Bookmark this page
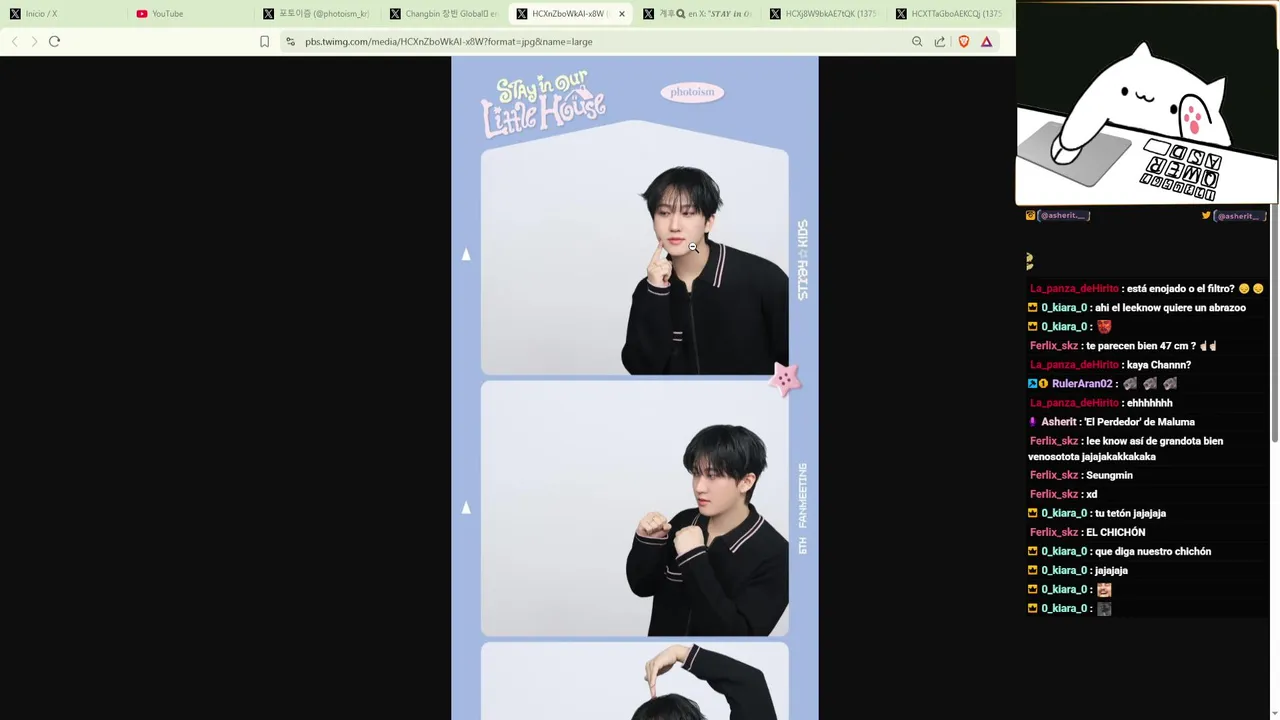Viewport: 1280px width, 720px height. pos(264,41)
